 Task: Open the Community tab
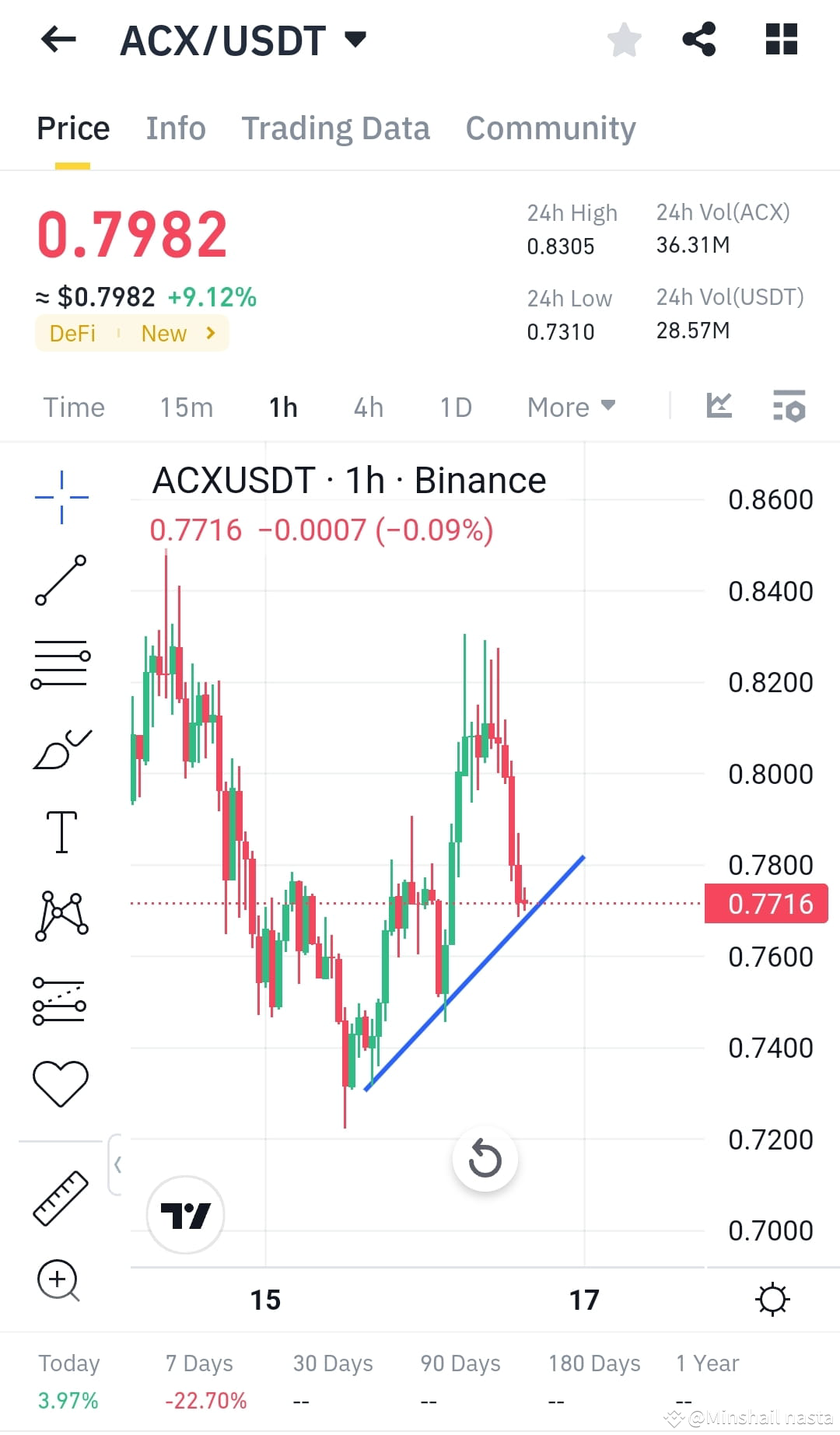click(550, 127)
